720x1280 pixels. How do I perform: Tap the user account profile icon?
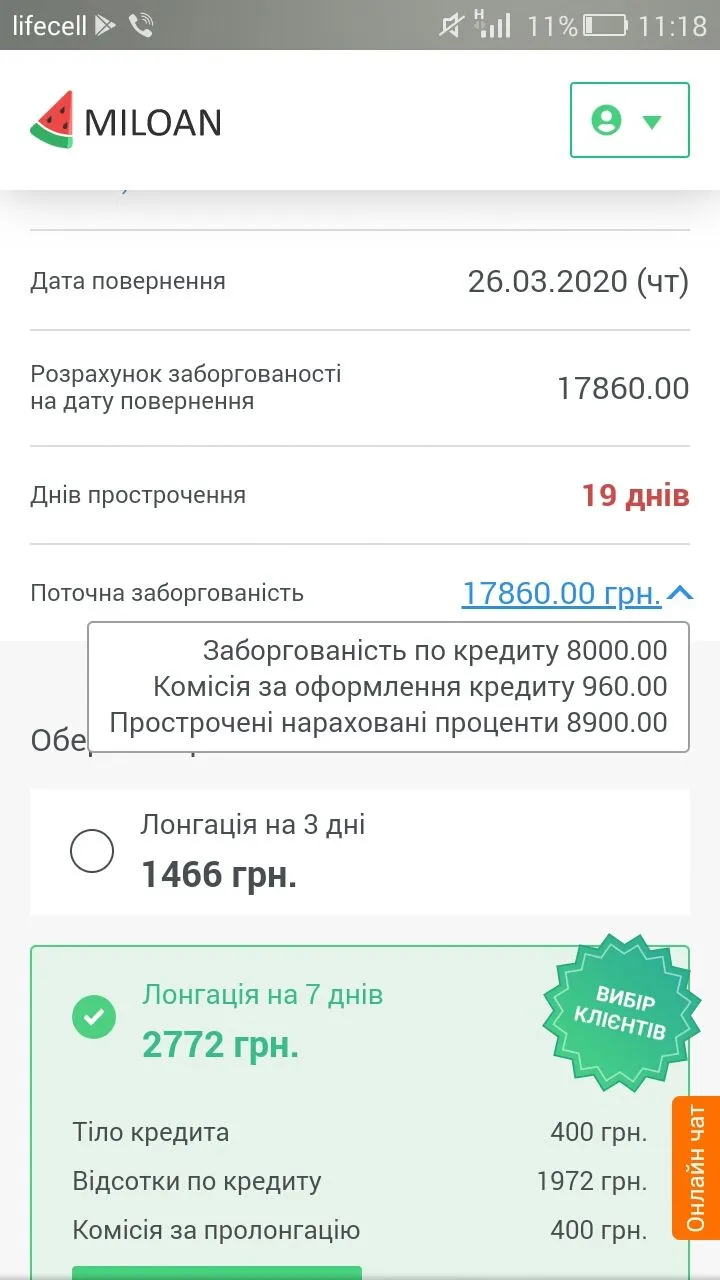click(x=608, y=120)
